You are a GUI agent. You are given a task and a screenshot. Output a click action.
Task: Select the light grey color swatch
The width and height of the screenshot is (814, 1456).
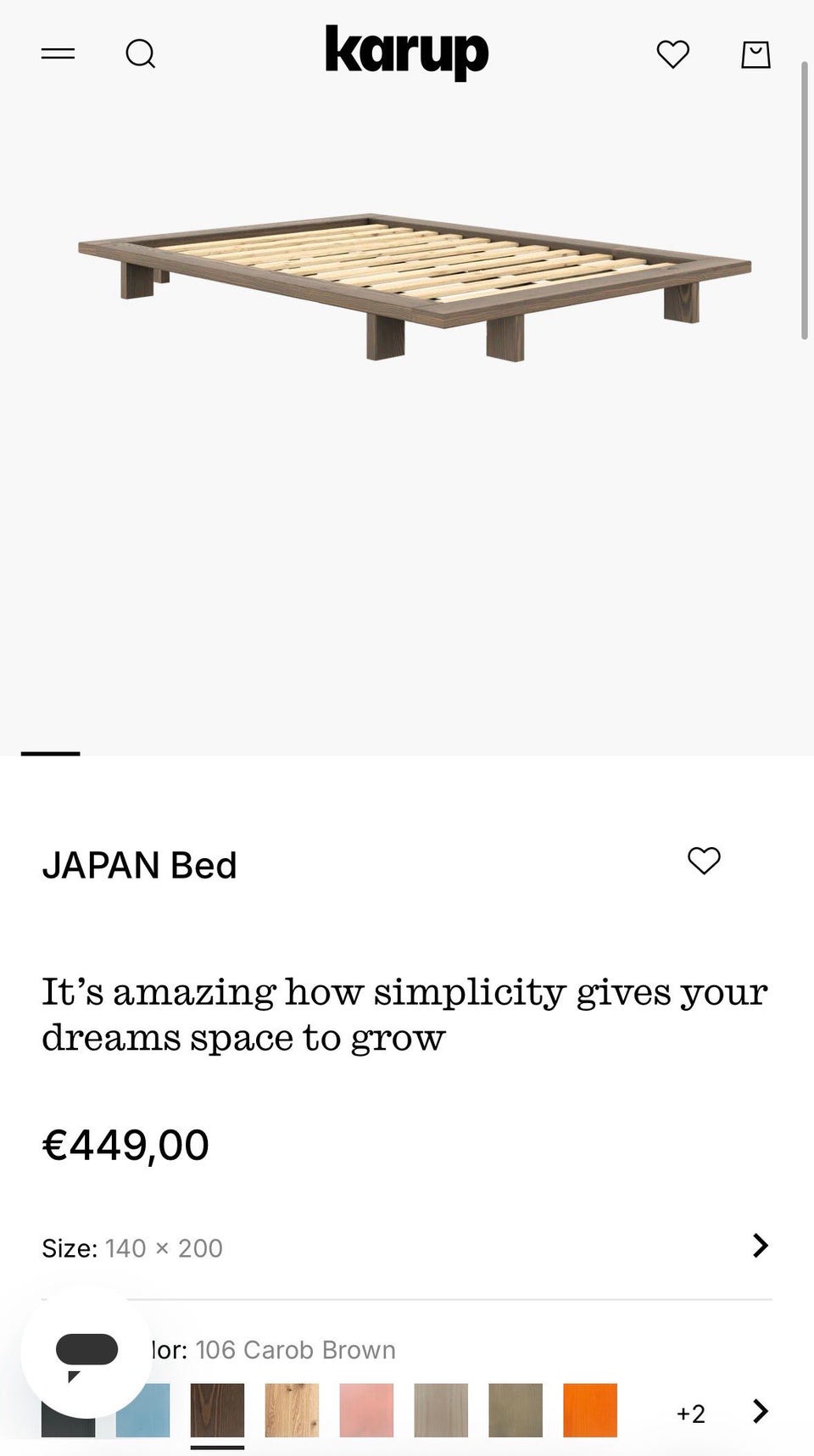pos(441,1410)
